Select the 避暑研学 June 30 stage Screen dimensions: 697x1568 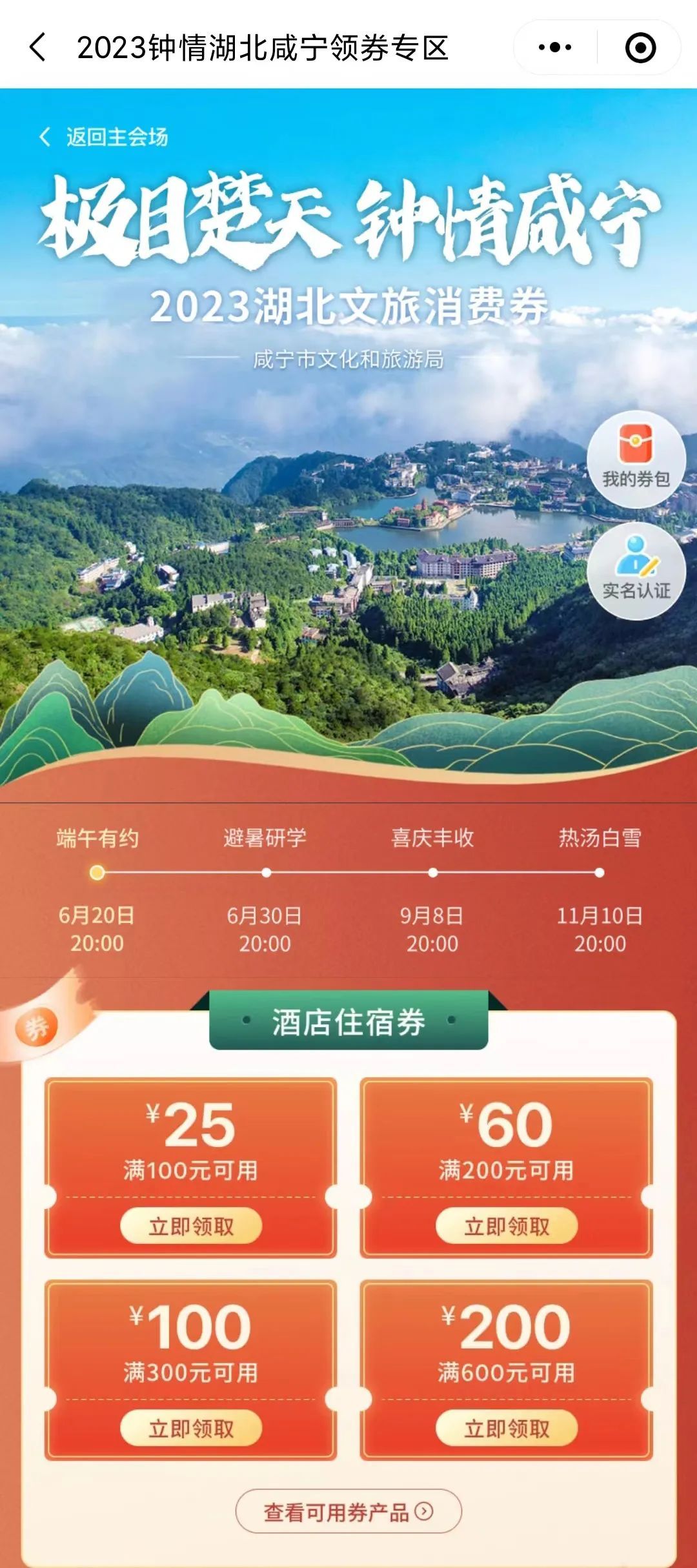265,873
